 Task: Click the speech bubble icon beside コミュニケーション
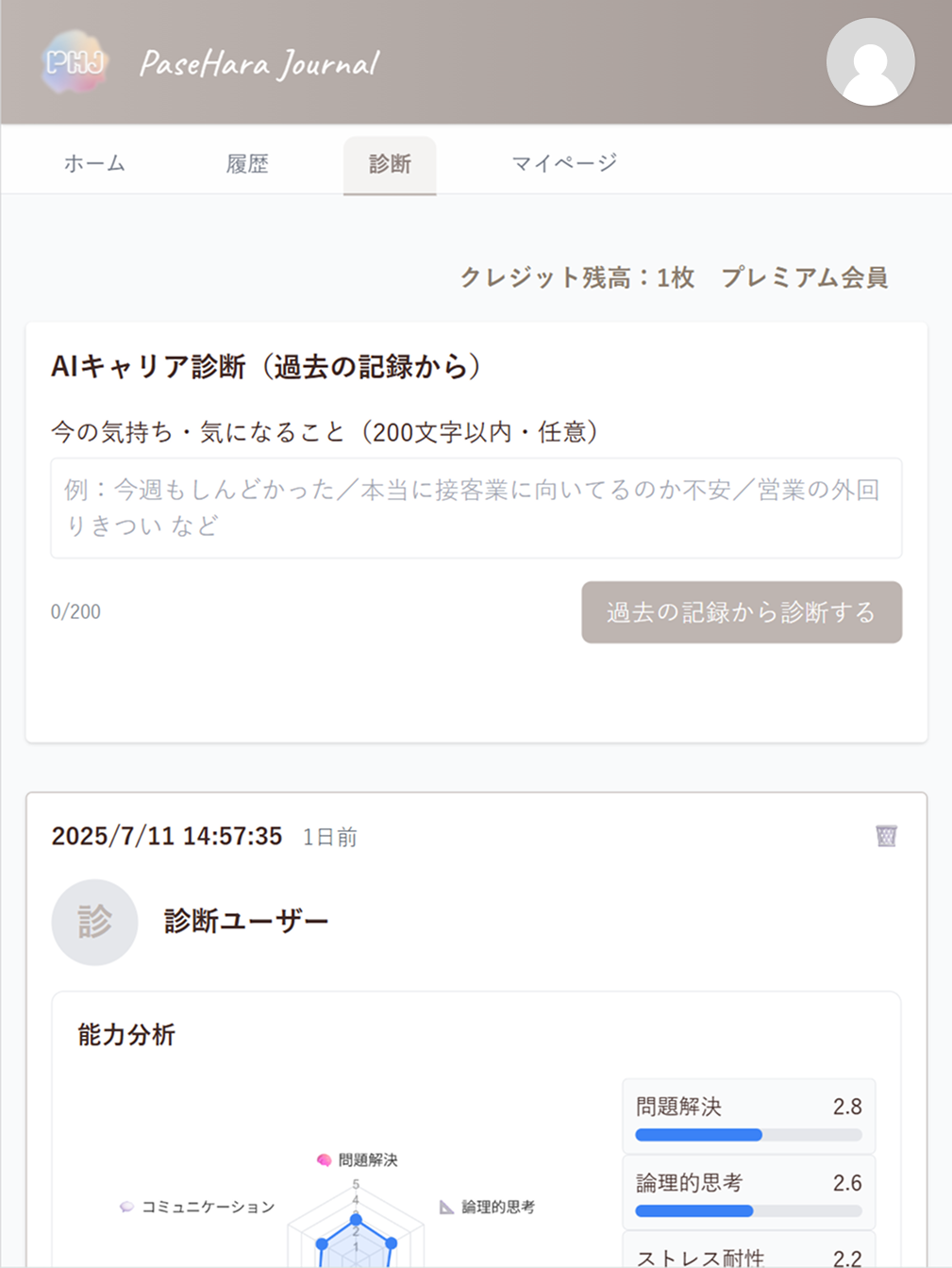(127, 1205)
